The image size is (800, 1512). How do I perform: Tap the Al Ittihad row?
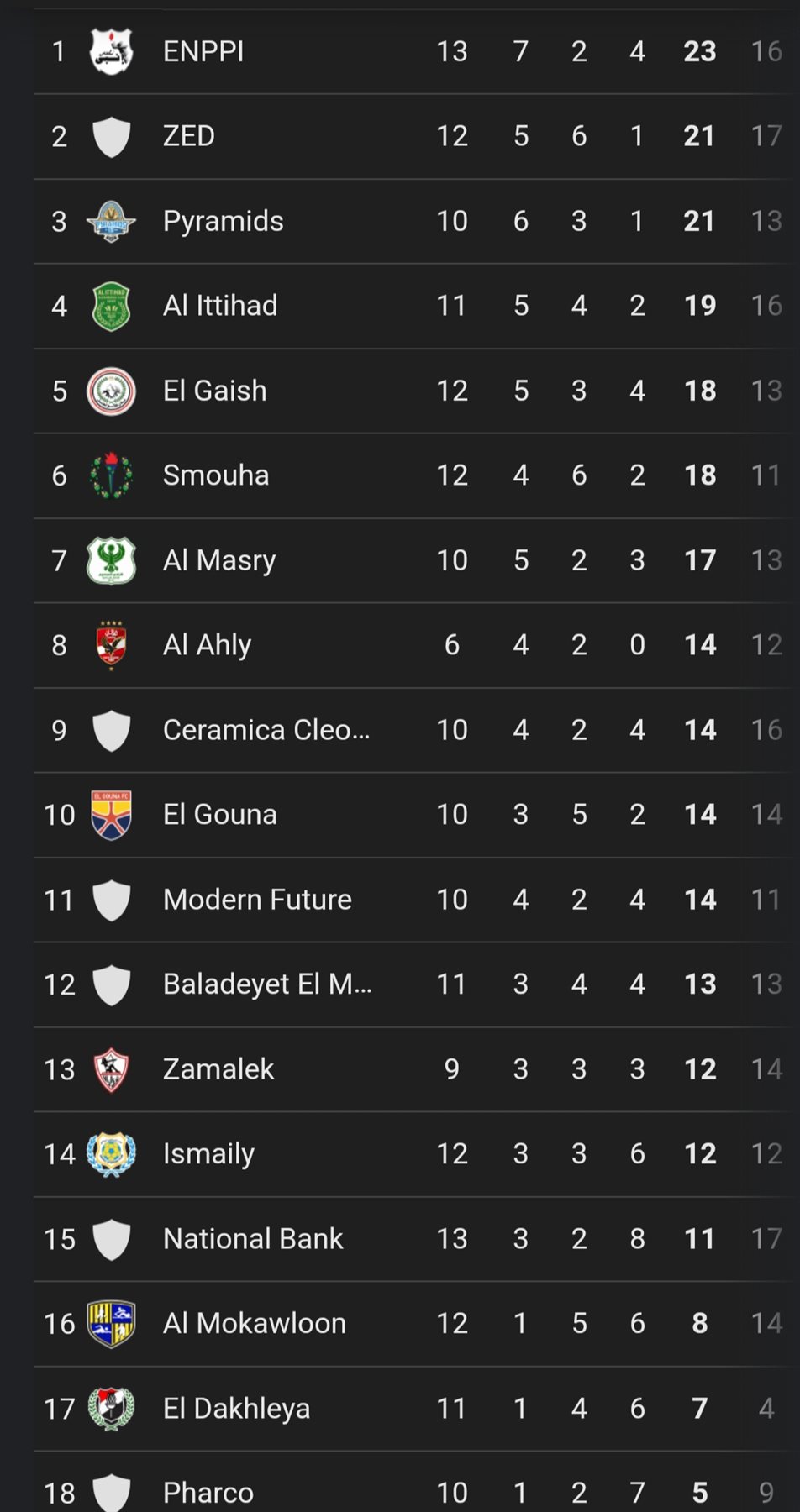point(220,306)
